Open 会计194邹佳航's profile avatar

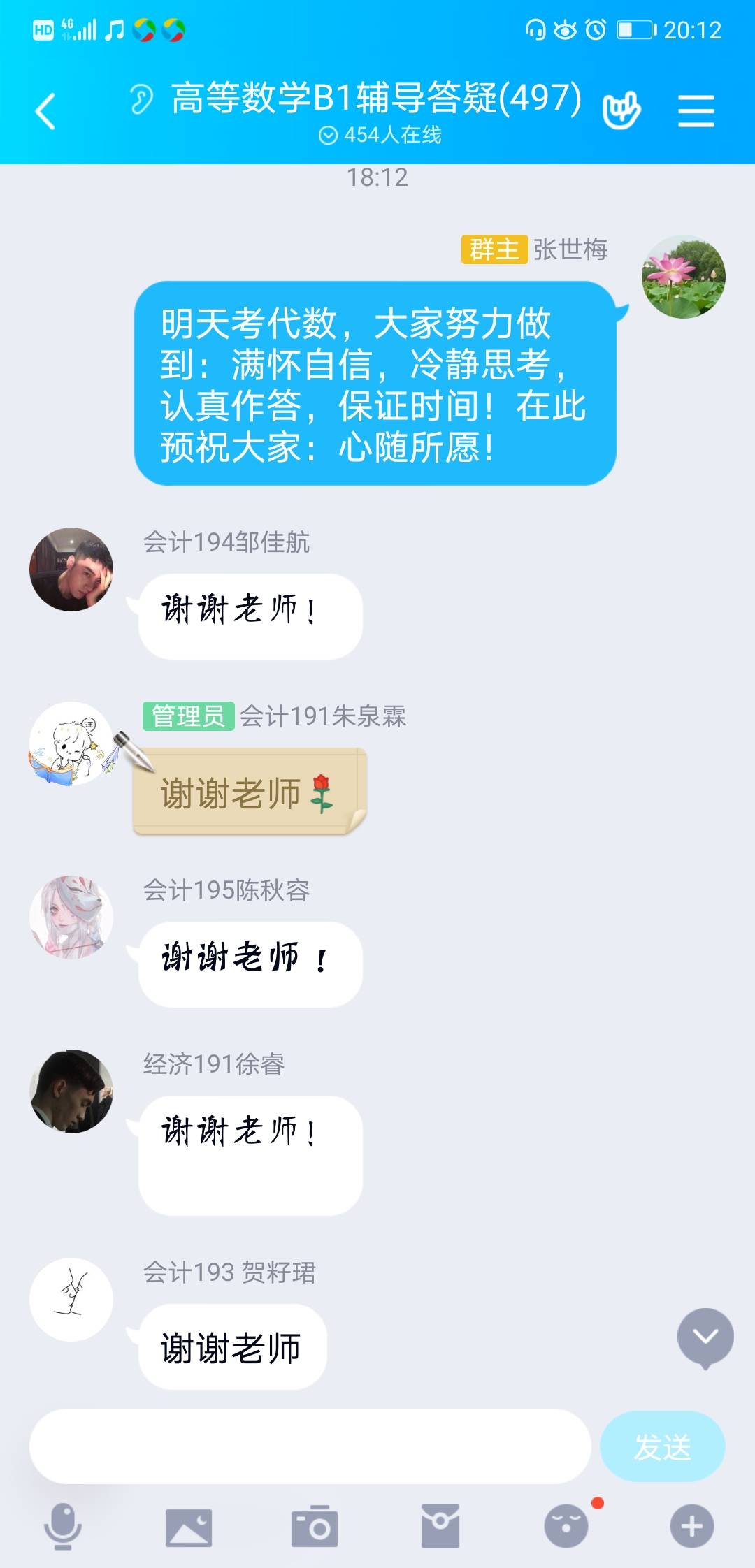(71, 569)
